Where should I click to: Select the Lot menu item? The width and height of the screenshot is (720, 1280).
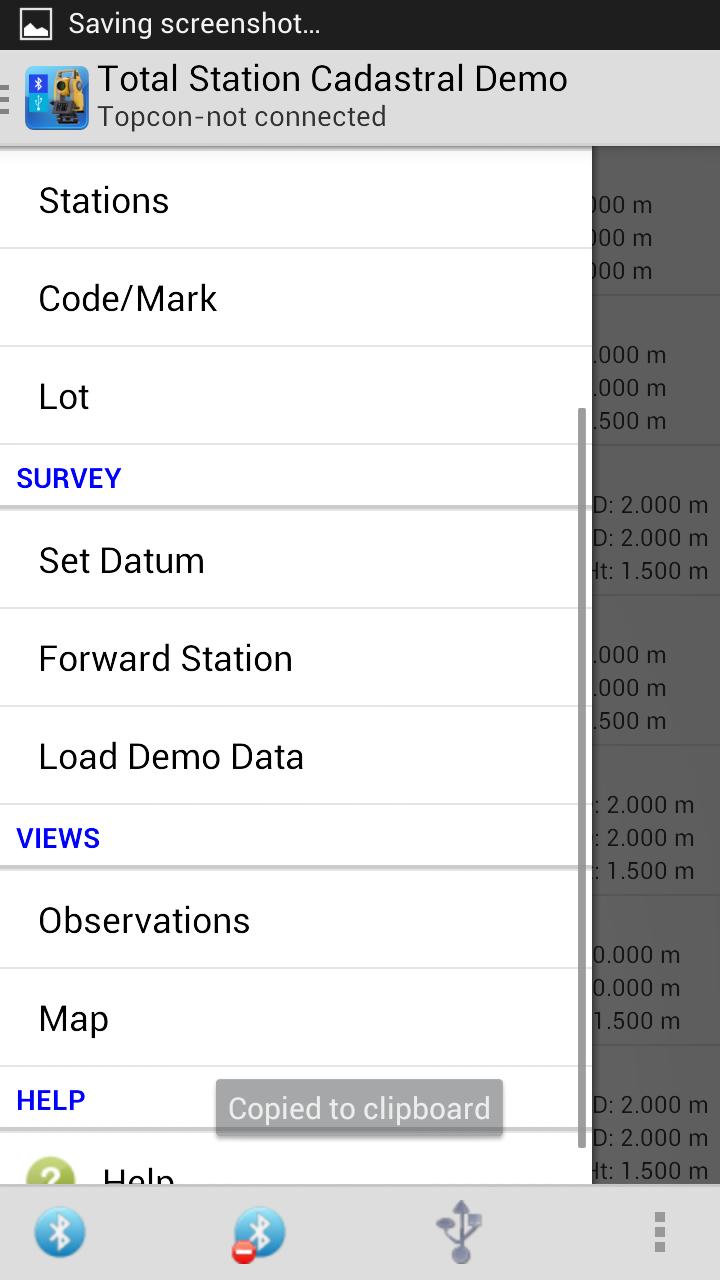coord(63,396)
